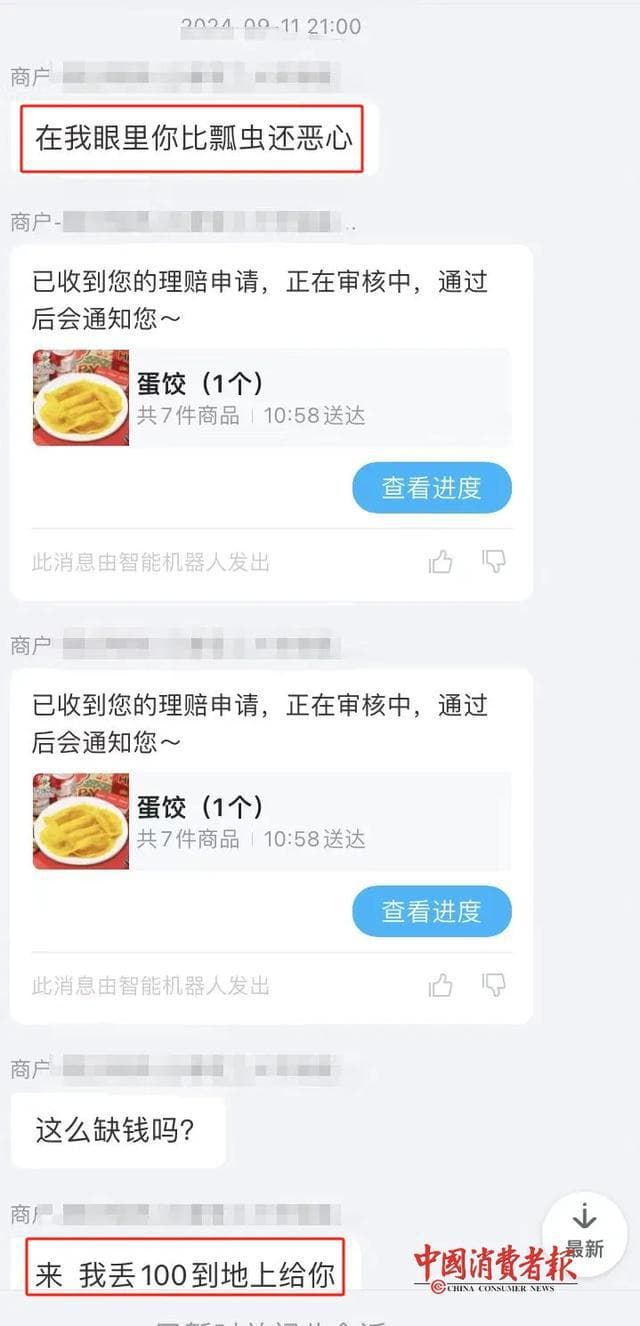Tap 查看进度 in the claim card above 这么缺钱吗
The image size is (640, 1326).
tap(431, 911)
